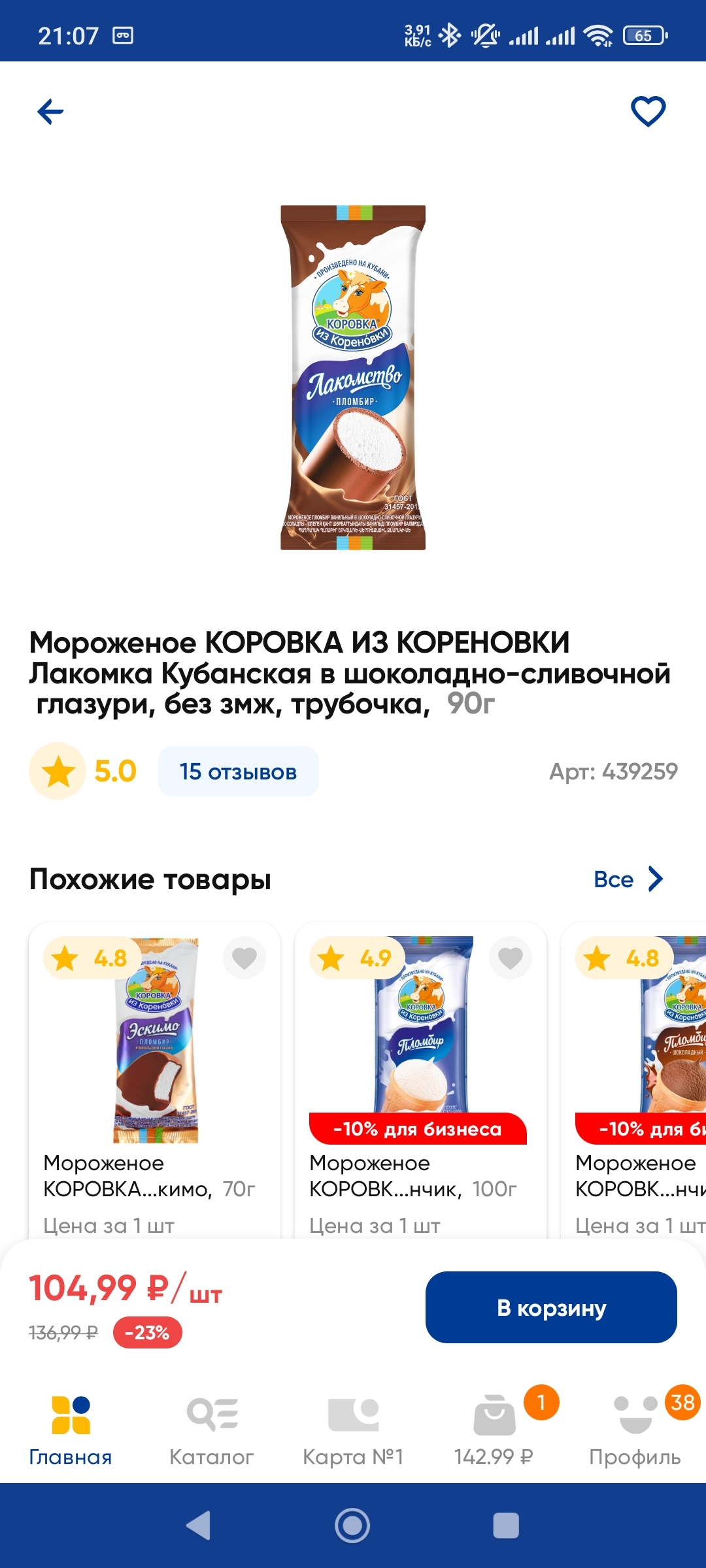View all similar products via Все
Image resolution: width=706 pixels, height=1568 pixels.
[628, 879]
